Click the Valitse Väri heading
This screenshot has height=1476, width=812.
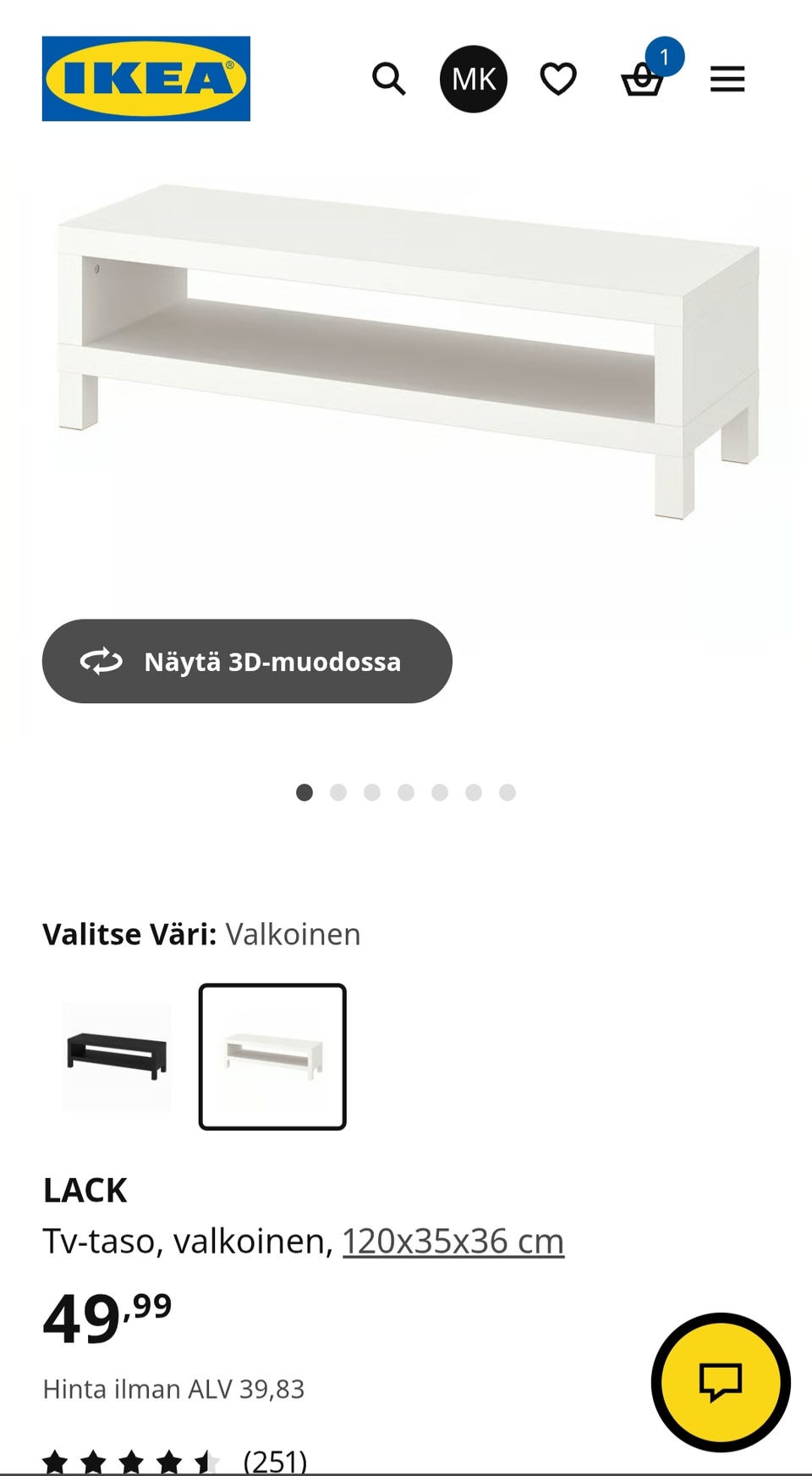click(x=125, y=934)
